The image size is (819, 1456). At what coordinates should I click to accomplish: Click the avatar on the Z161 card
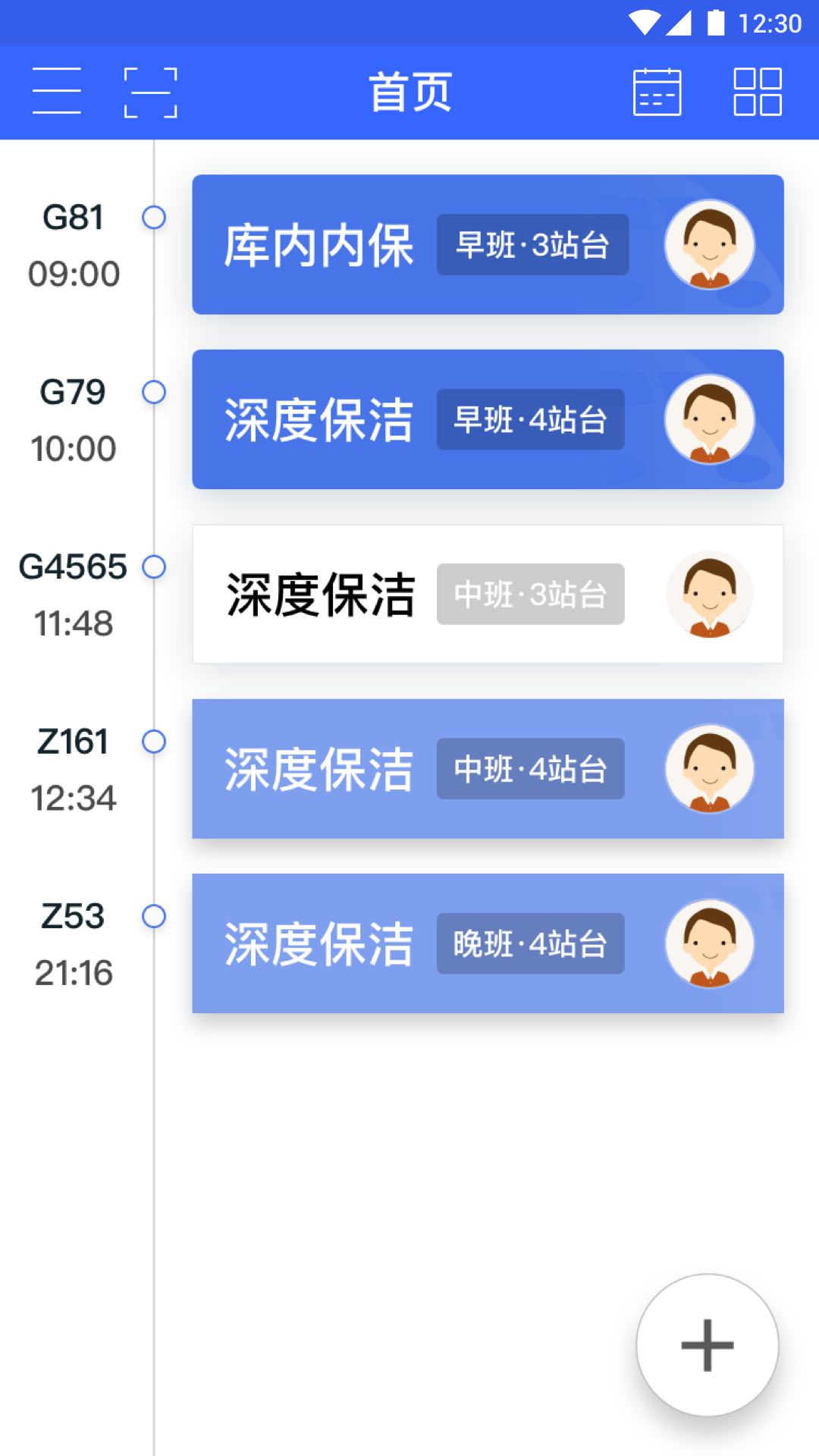pyautogui.click(x=709, y=769)
